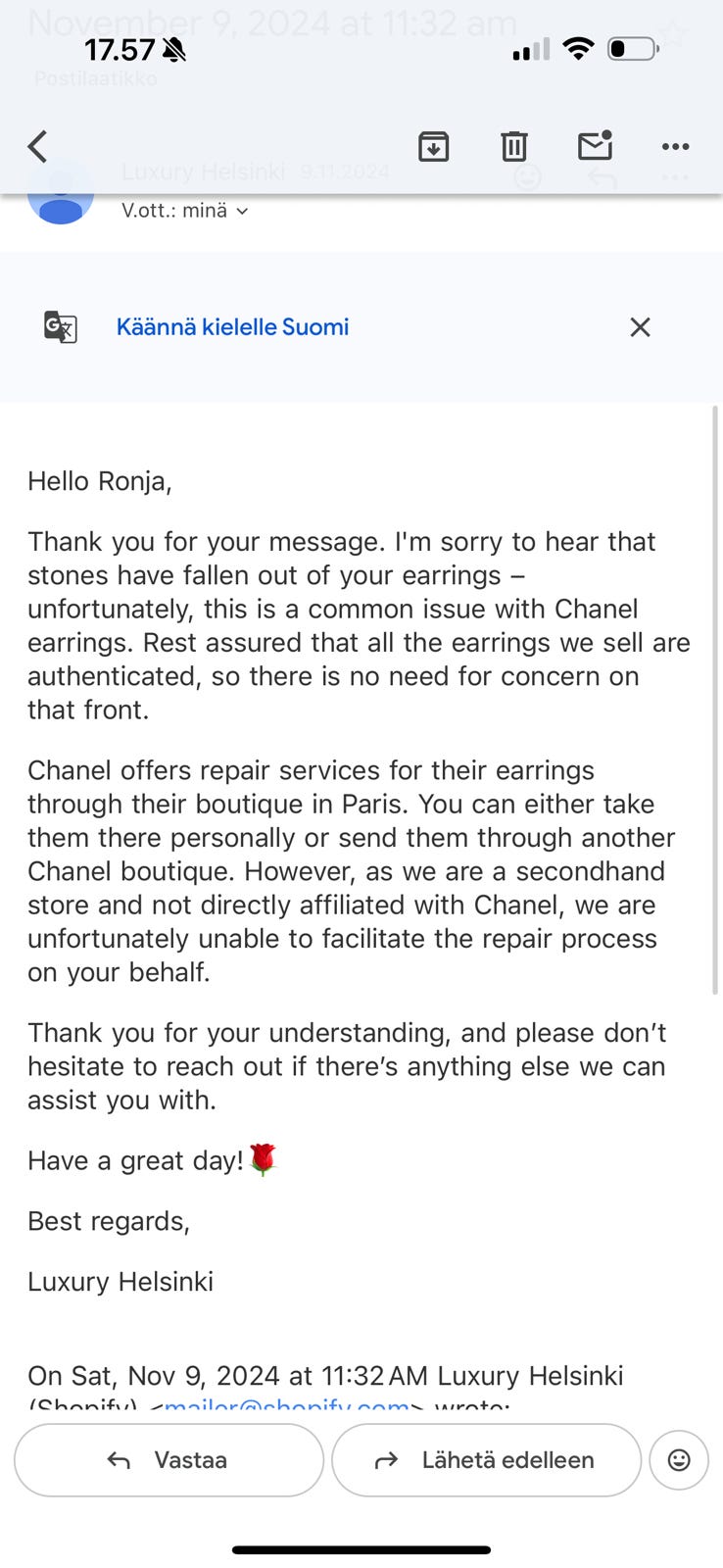This screenshot has height=1568, width=723.
Task: Archive this email
Action: click(x=433, y=147)
